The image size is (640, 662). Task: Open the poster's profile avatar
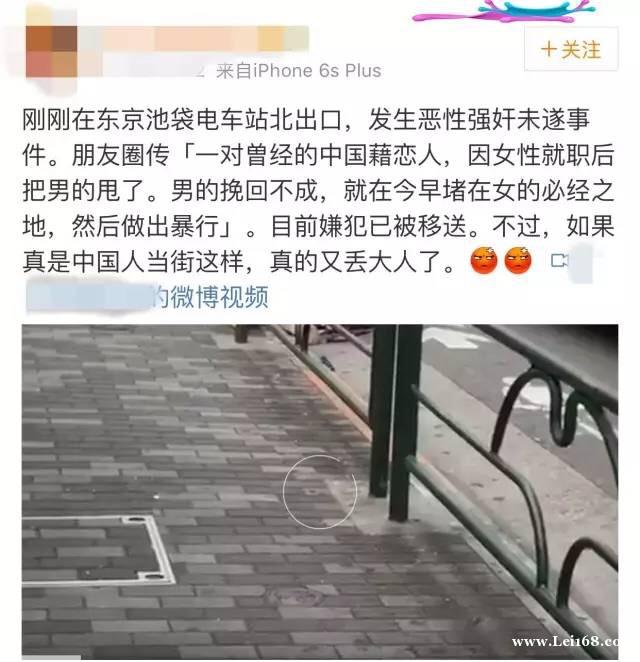point(51,52)
